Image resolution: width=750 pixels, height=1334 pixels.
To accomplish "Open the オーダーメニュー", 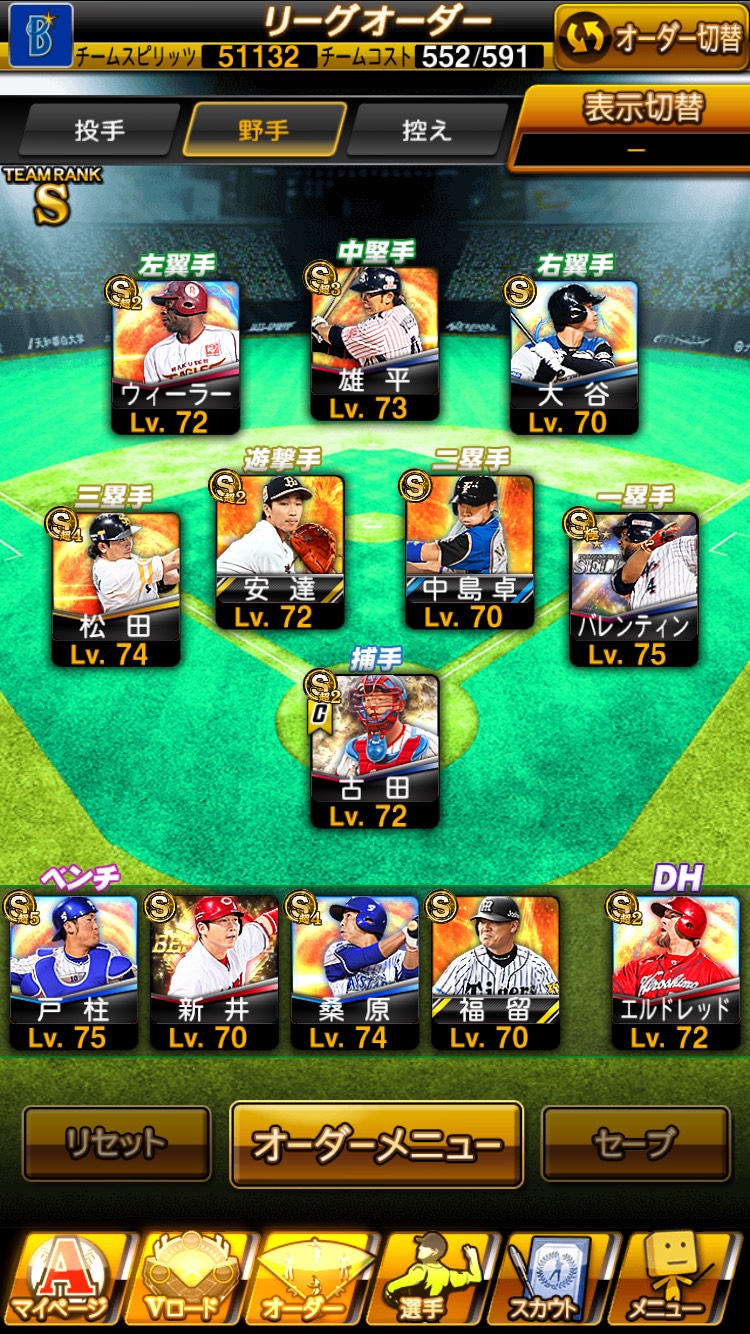I will point(376,1144).
